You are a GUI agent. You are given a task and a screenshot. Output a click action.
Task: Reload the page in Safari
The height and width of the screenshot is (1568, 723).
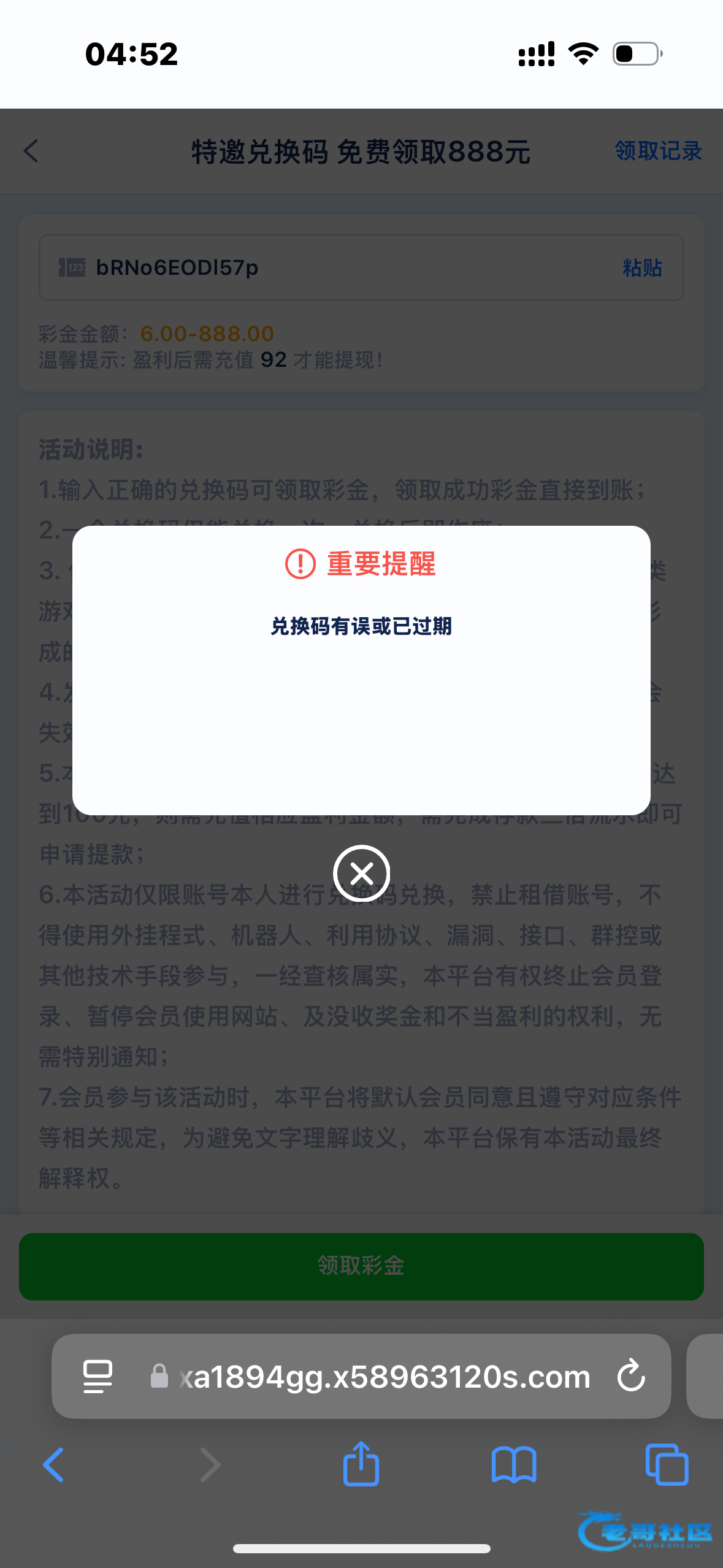pos(631,1376)
